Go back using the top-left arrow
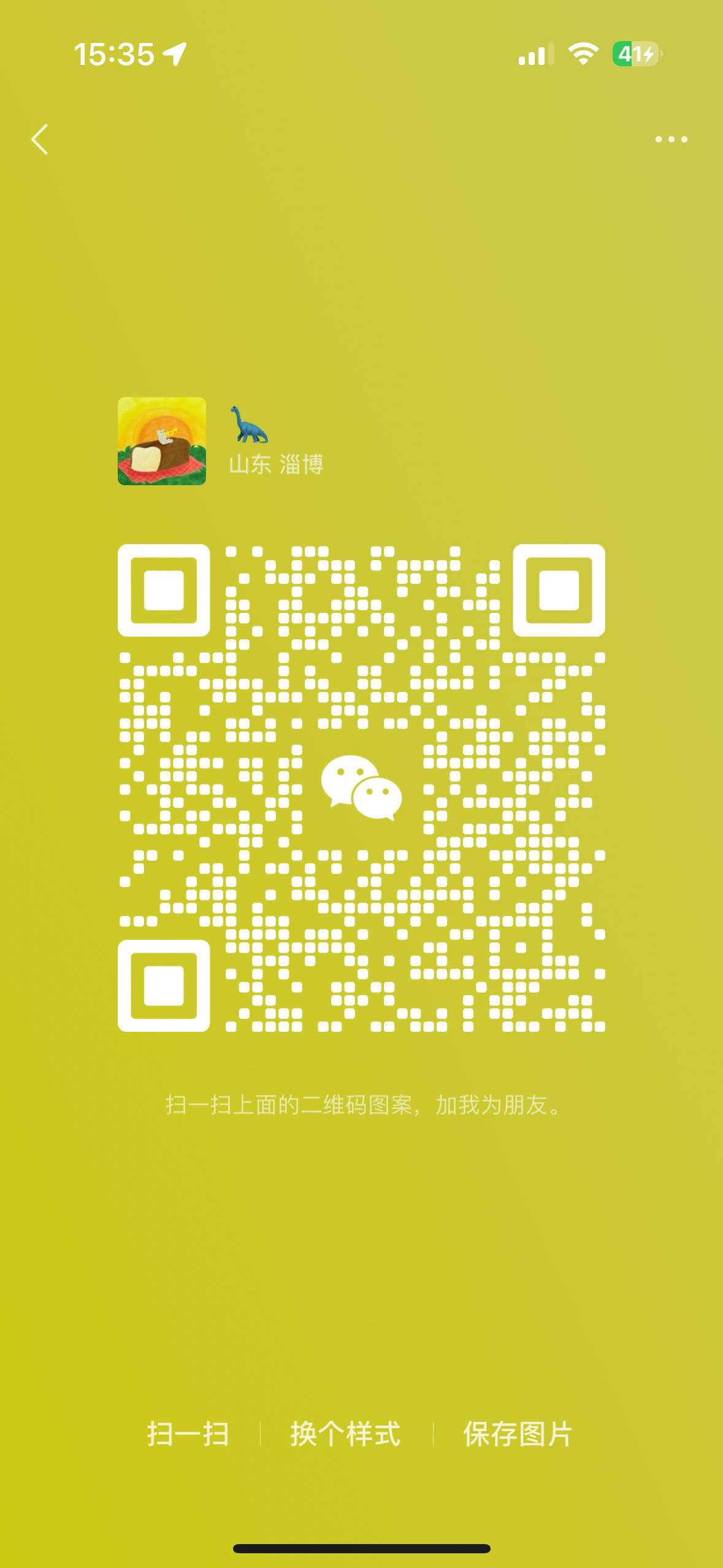 coord(40,139)
